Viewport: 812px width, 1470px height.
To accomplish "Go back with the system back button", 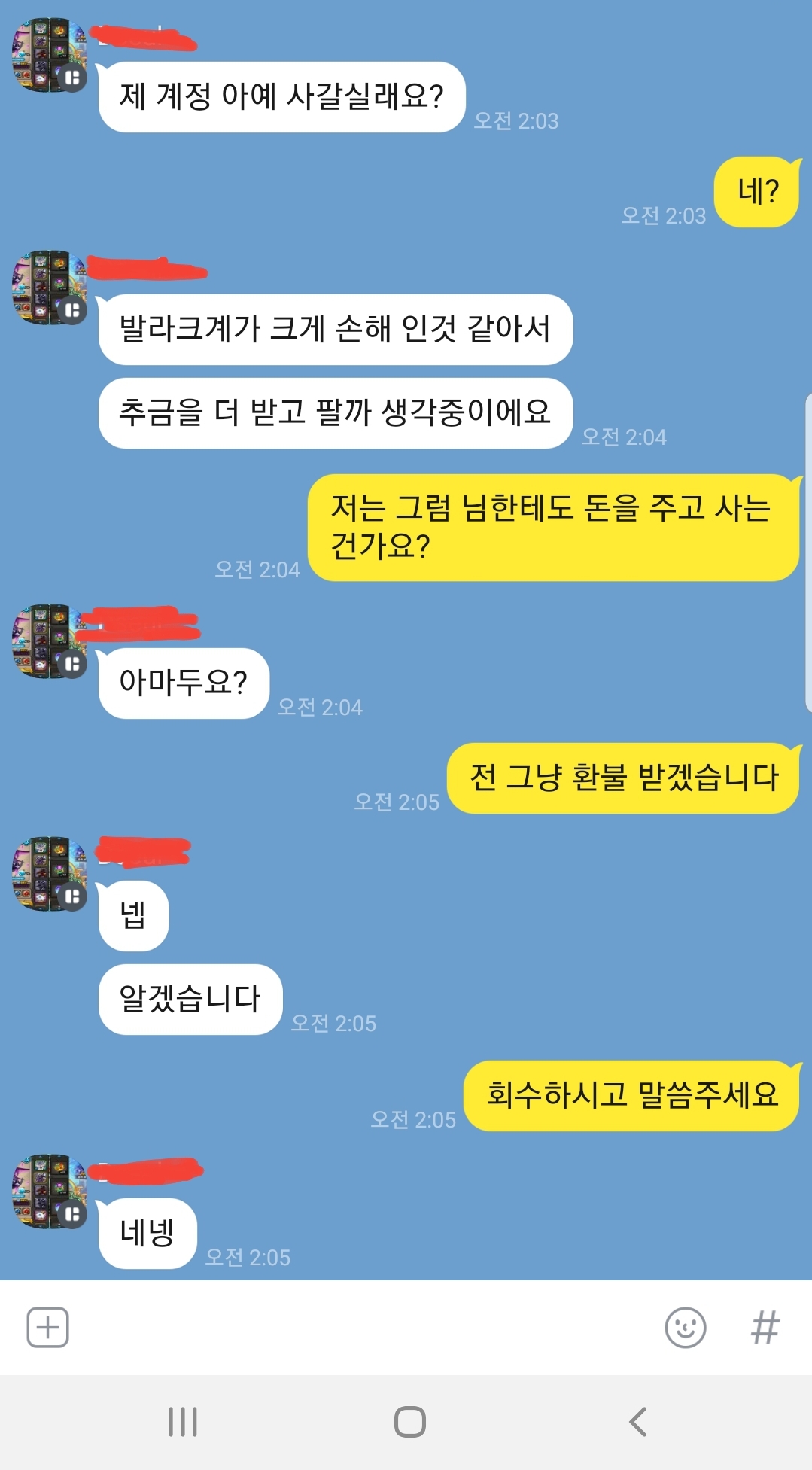I will (638, 1422).
